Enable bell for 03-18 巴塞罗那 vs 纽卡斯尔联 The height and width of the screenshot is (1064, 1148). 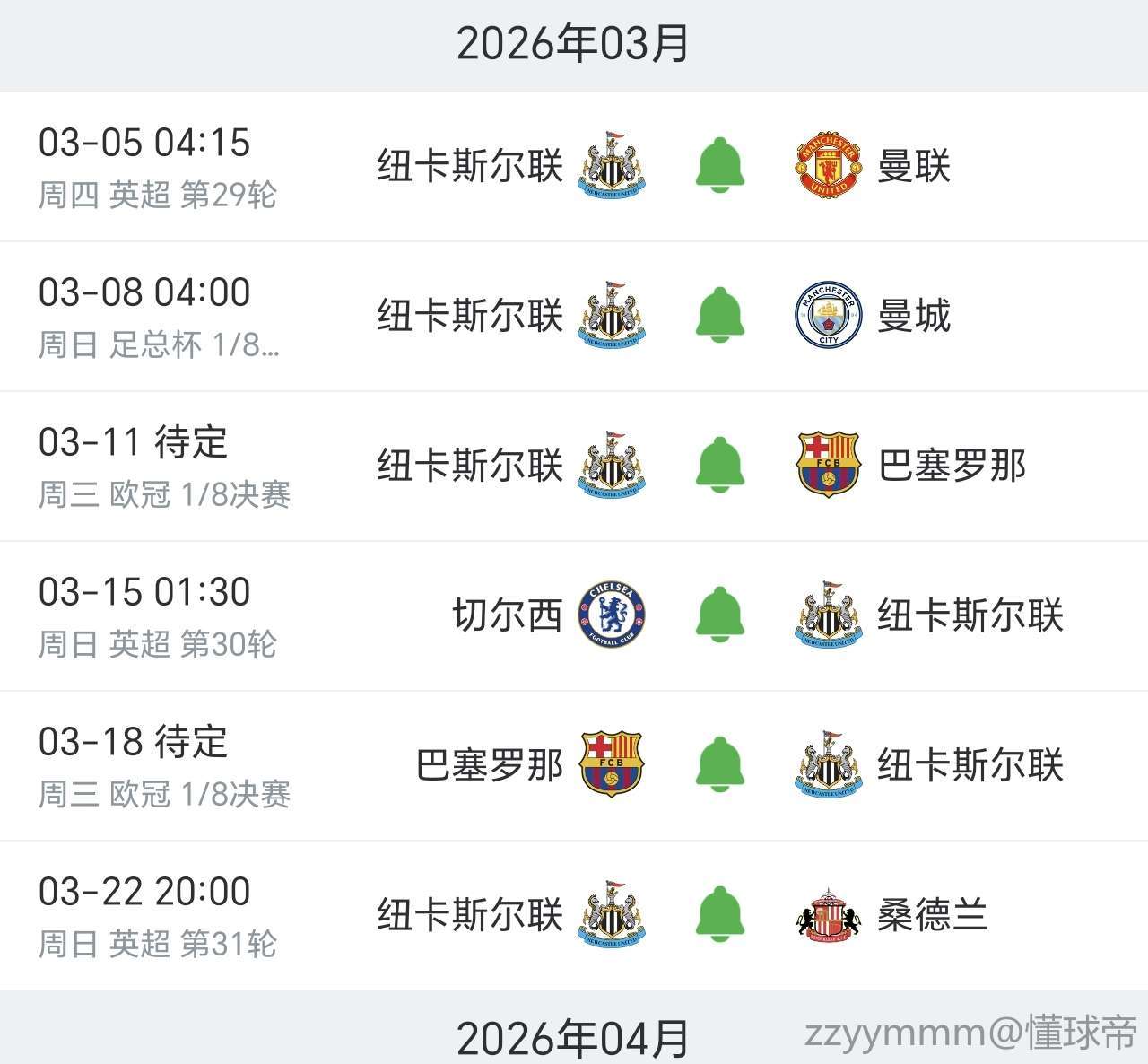(x=720, y=765)
